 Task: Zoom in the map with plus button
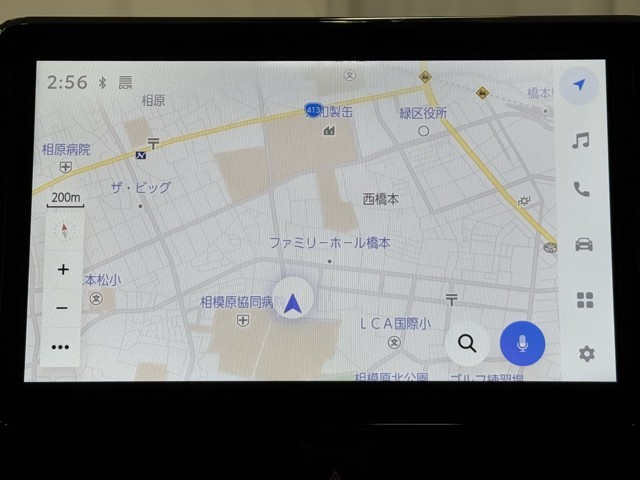coord(63,270)
